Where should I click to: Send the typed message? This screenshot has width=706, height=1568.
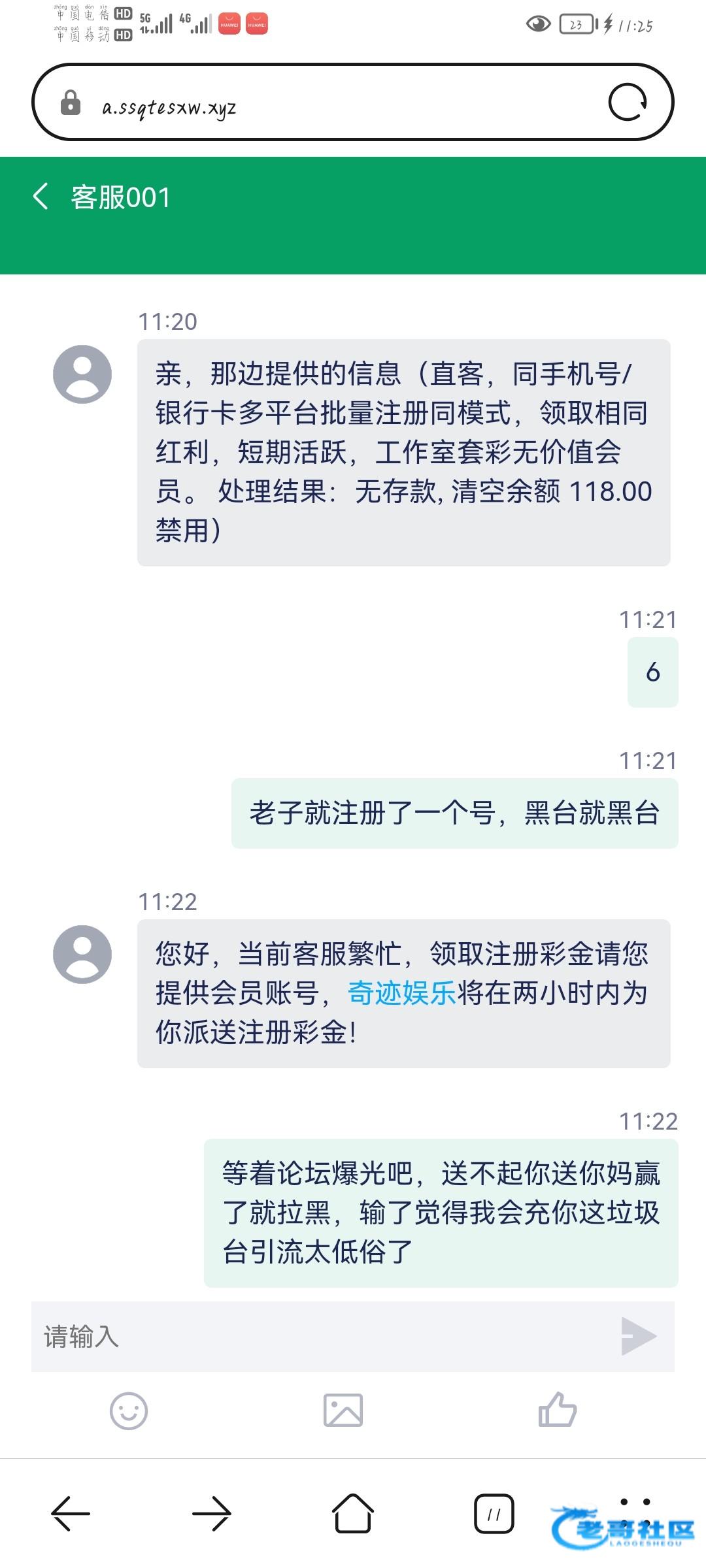coord(639,1336)
